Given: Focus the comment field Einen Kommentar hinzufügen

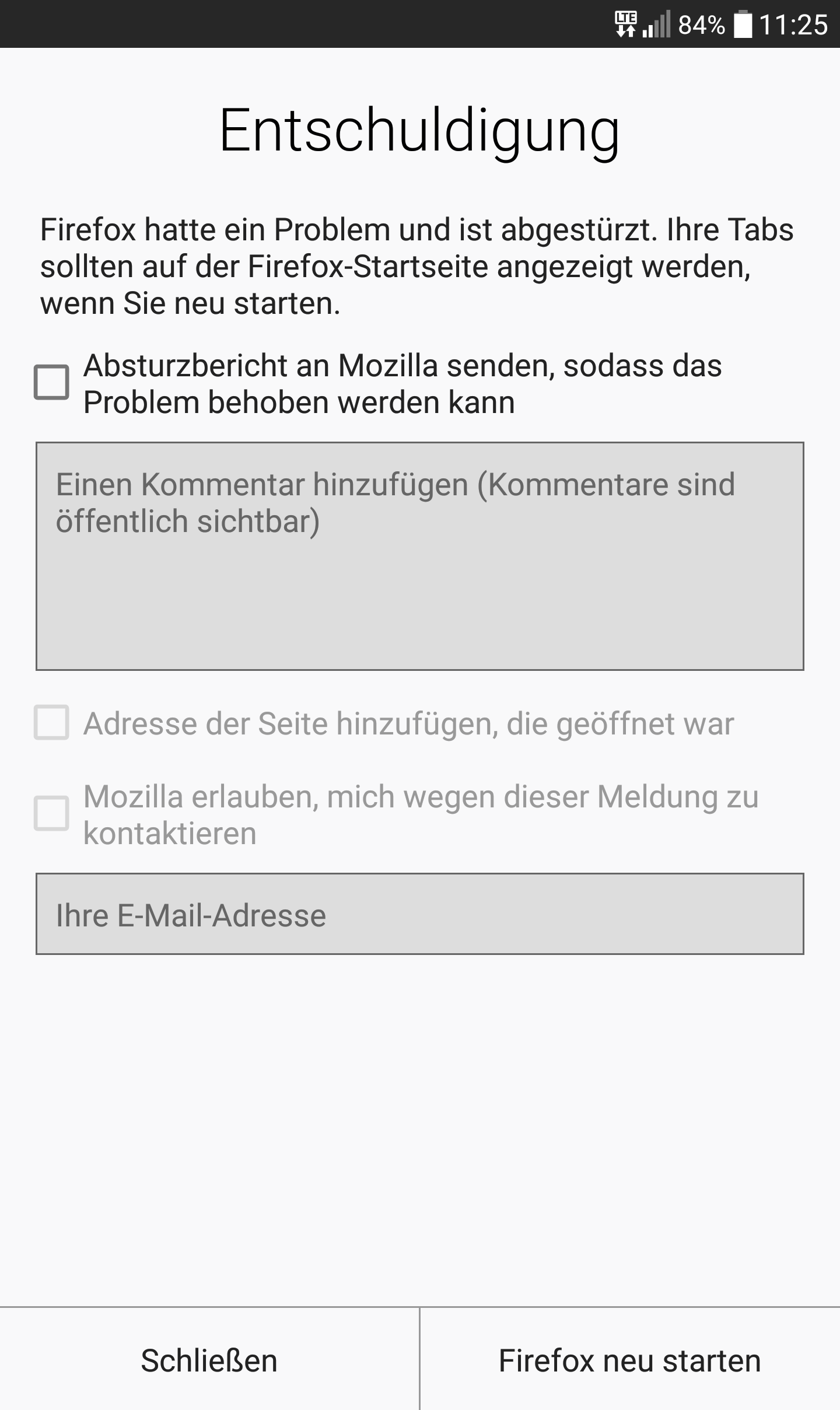Looking at the screenshot, I should tap(419, 556).
